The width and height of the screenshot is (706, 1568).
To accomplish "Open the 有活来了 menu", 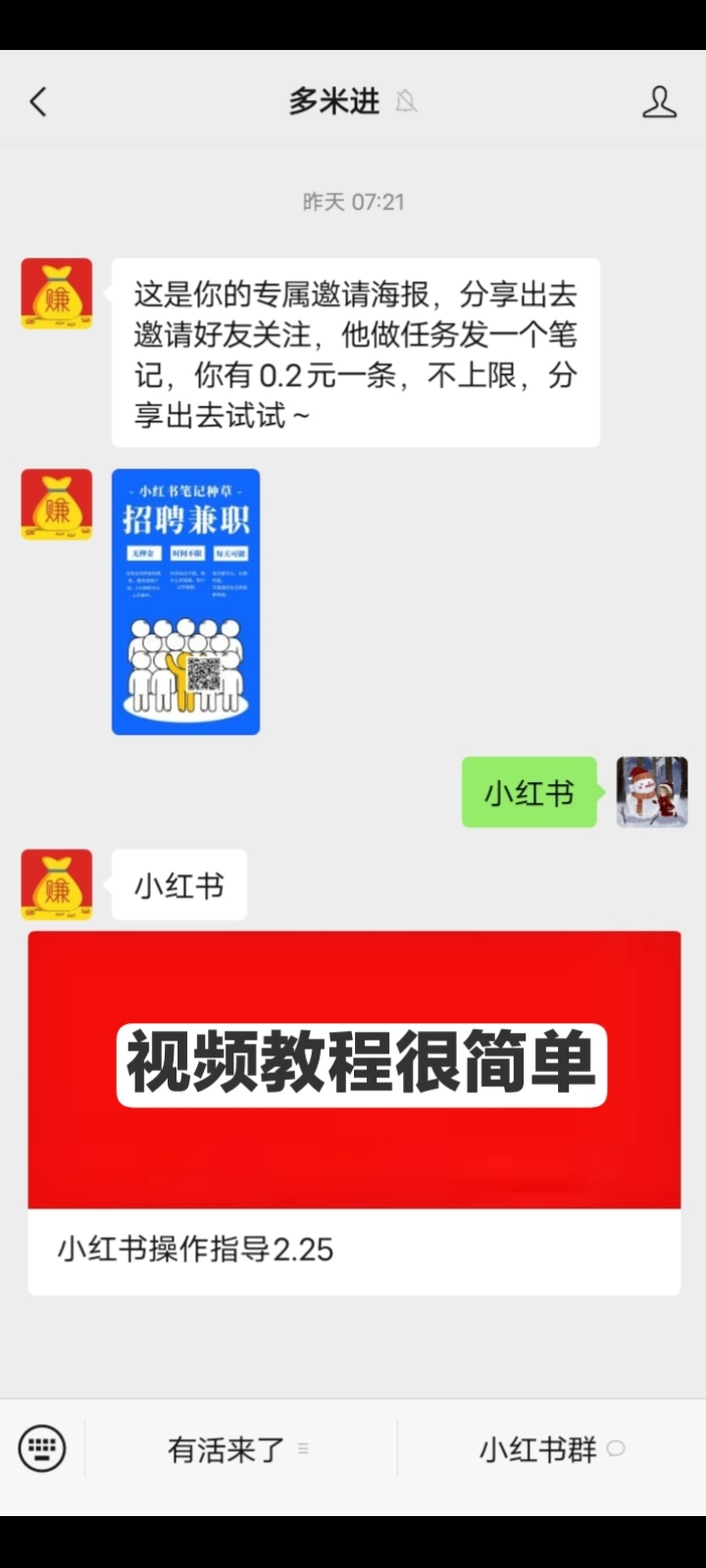I will tap(238, 1448).
